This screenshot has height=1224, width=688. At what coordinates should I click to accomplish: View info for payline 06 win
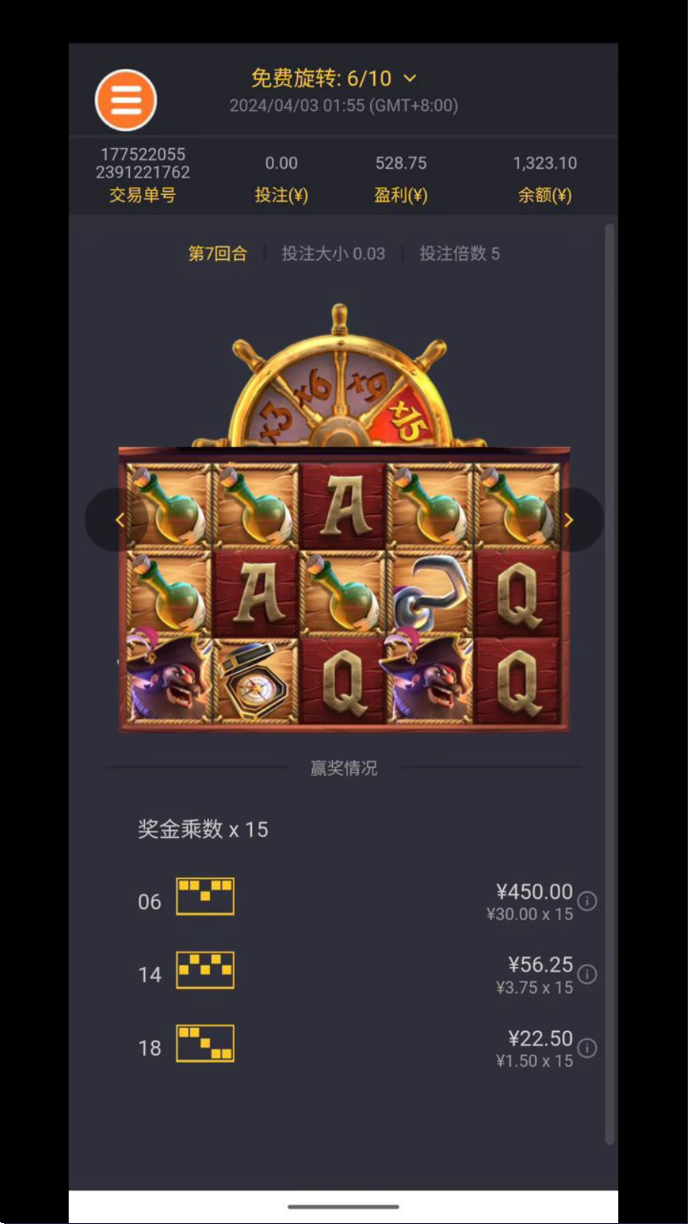[588, 901]
